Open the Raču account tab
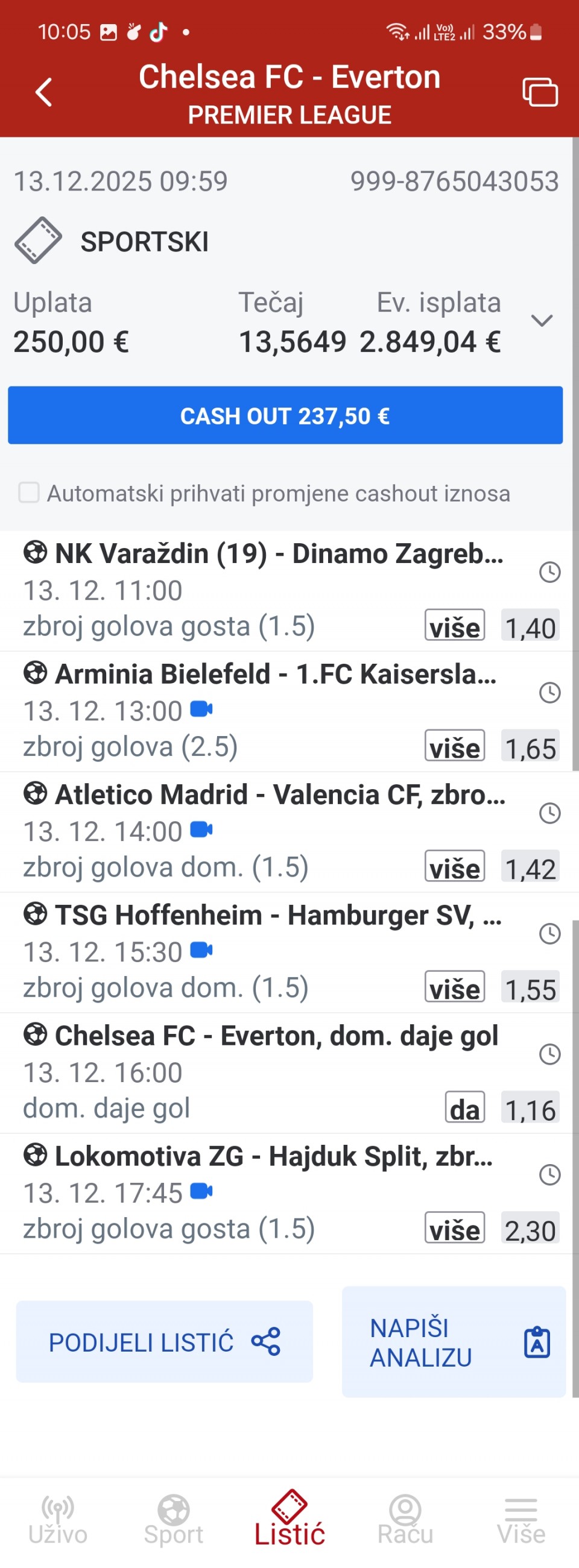This screenshot has width=579, height=1568. coord(405,1521)
